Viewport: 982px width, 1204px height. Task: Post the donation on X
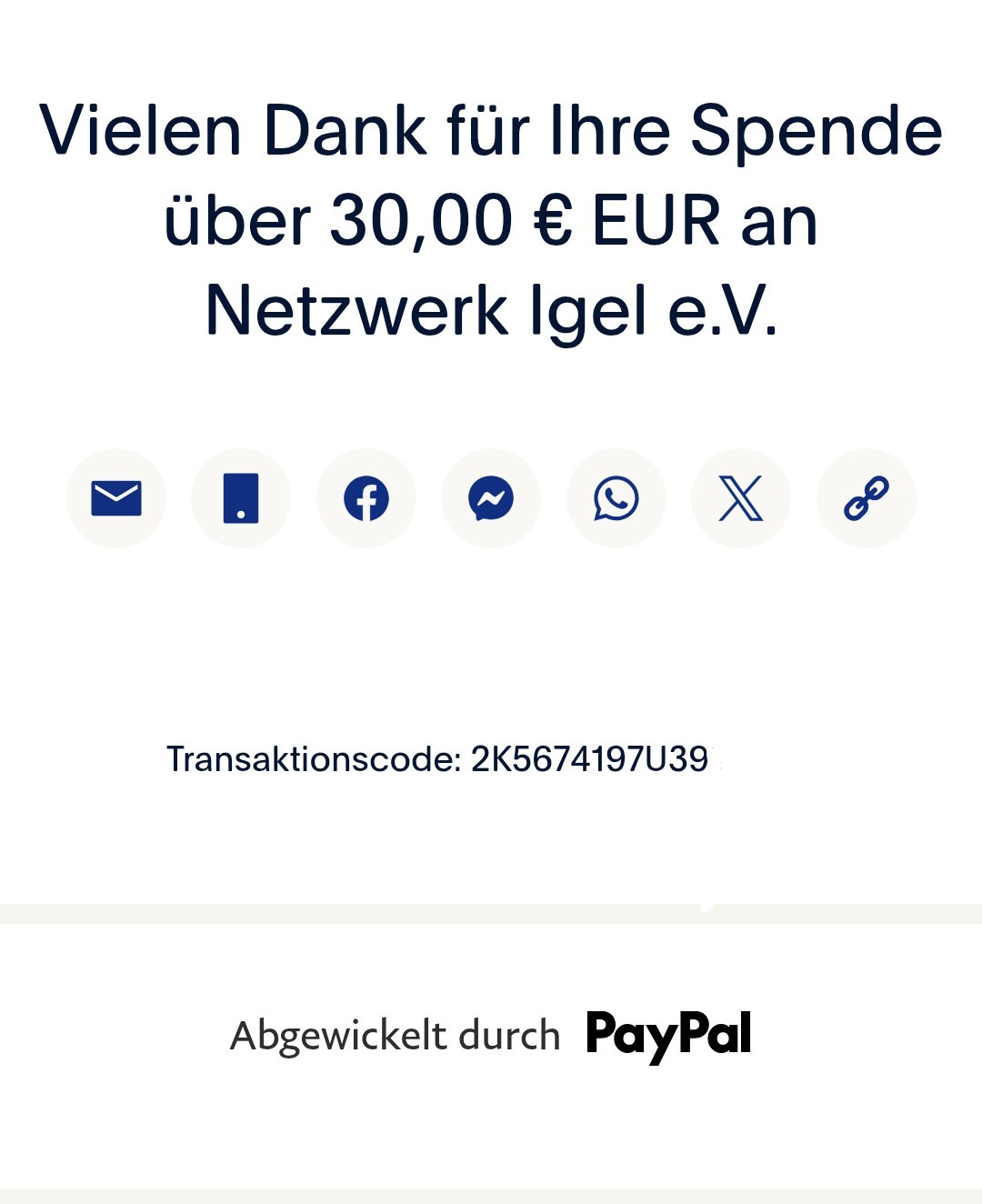pyautogui.click(x=741, y=498)
